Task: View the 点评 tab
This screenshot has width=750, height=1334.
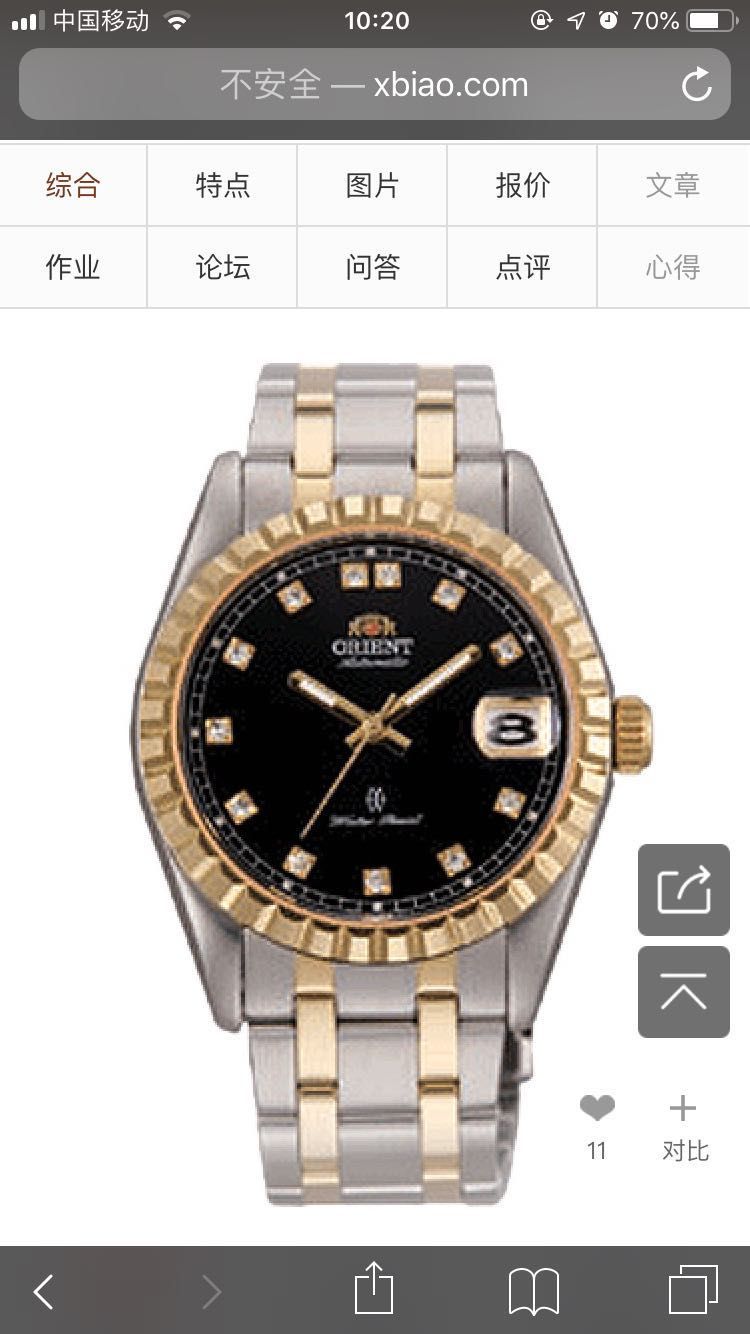Action: click(x=522, y=267)
